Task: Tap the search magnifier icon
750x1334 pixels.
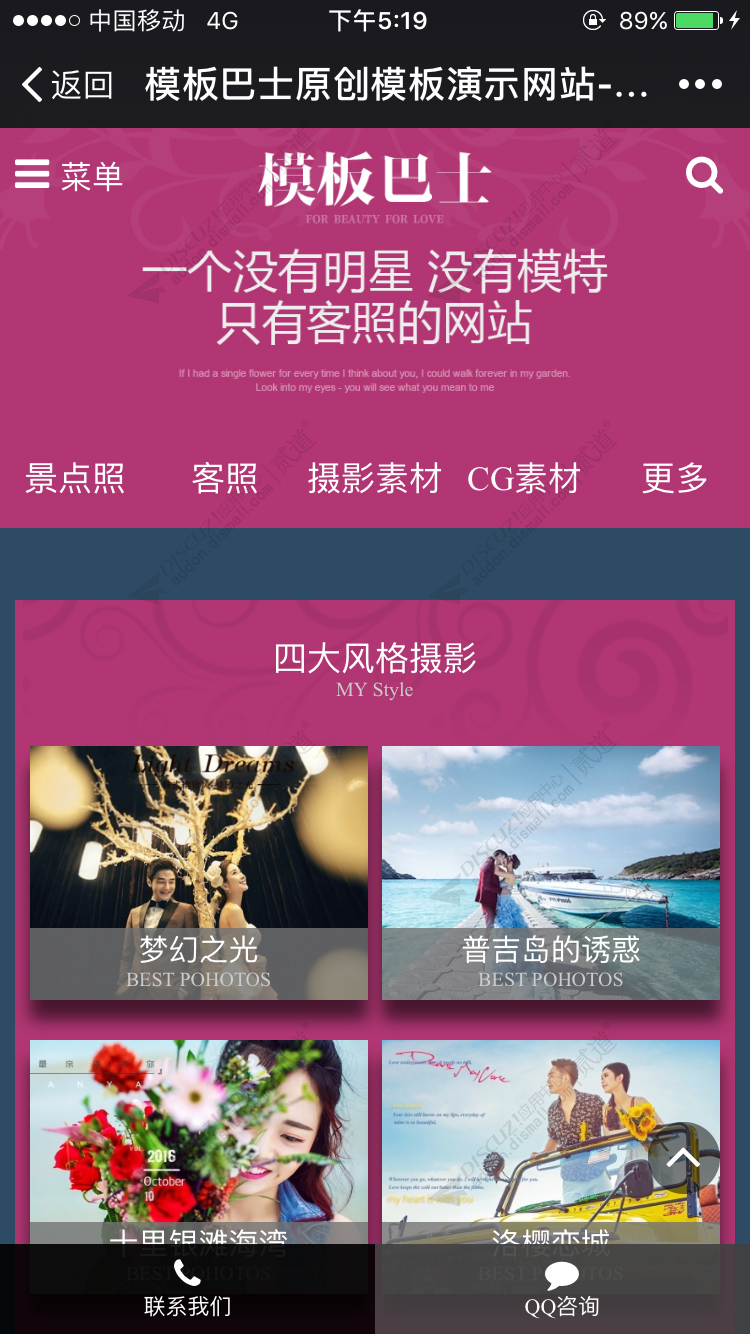Action: click(x=704, y=177)
